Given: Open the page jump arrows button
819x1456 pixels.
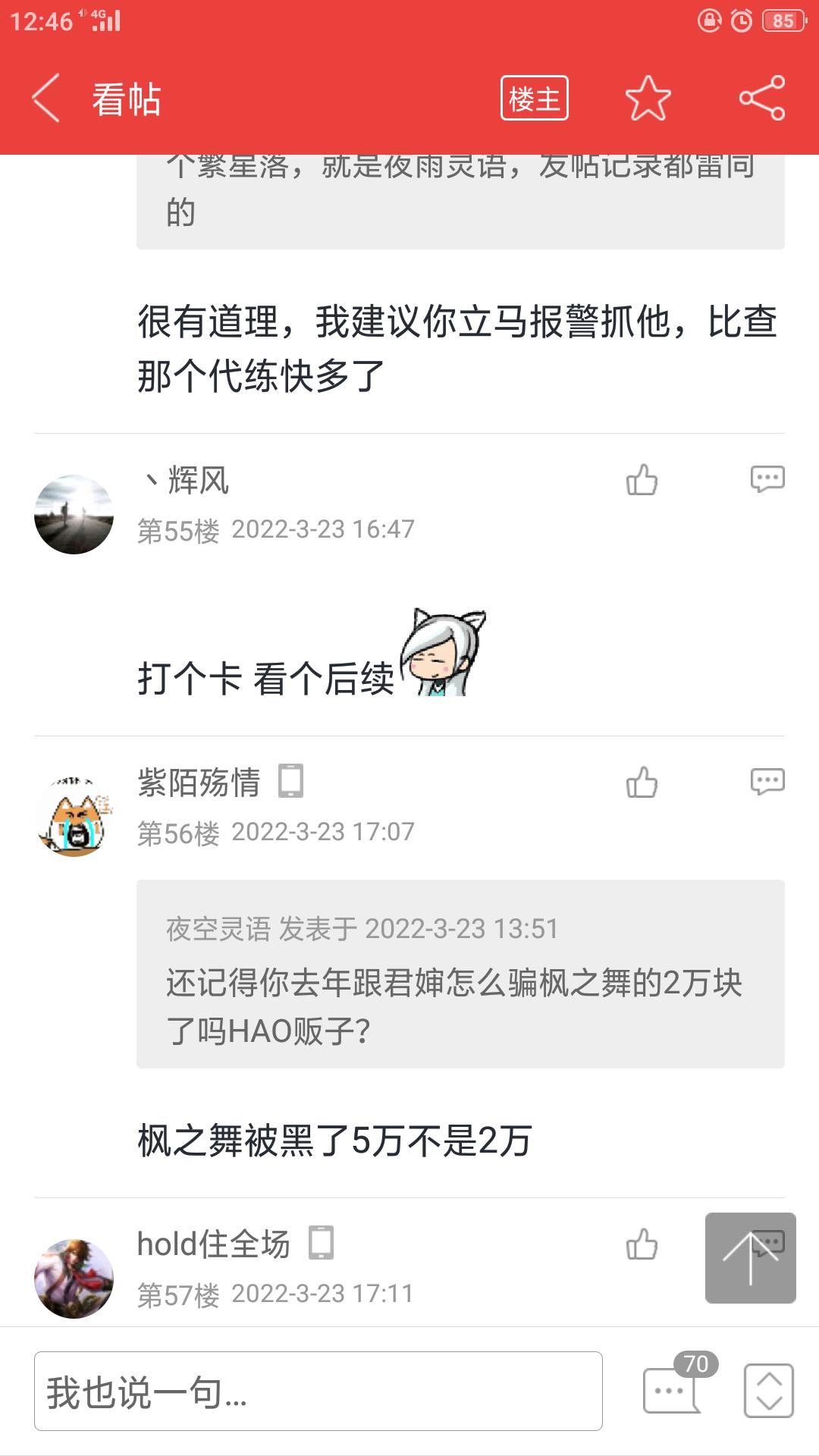Looking at the screenshot, I should pos(769,1391).
